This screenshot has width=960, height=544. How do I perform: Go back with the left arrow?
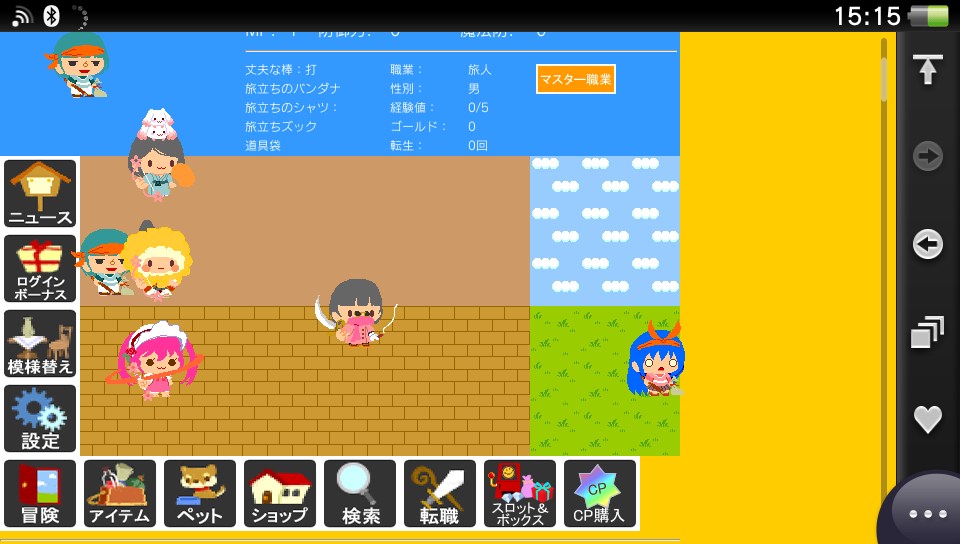coord(928,244)
